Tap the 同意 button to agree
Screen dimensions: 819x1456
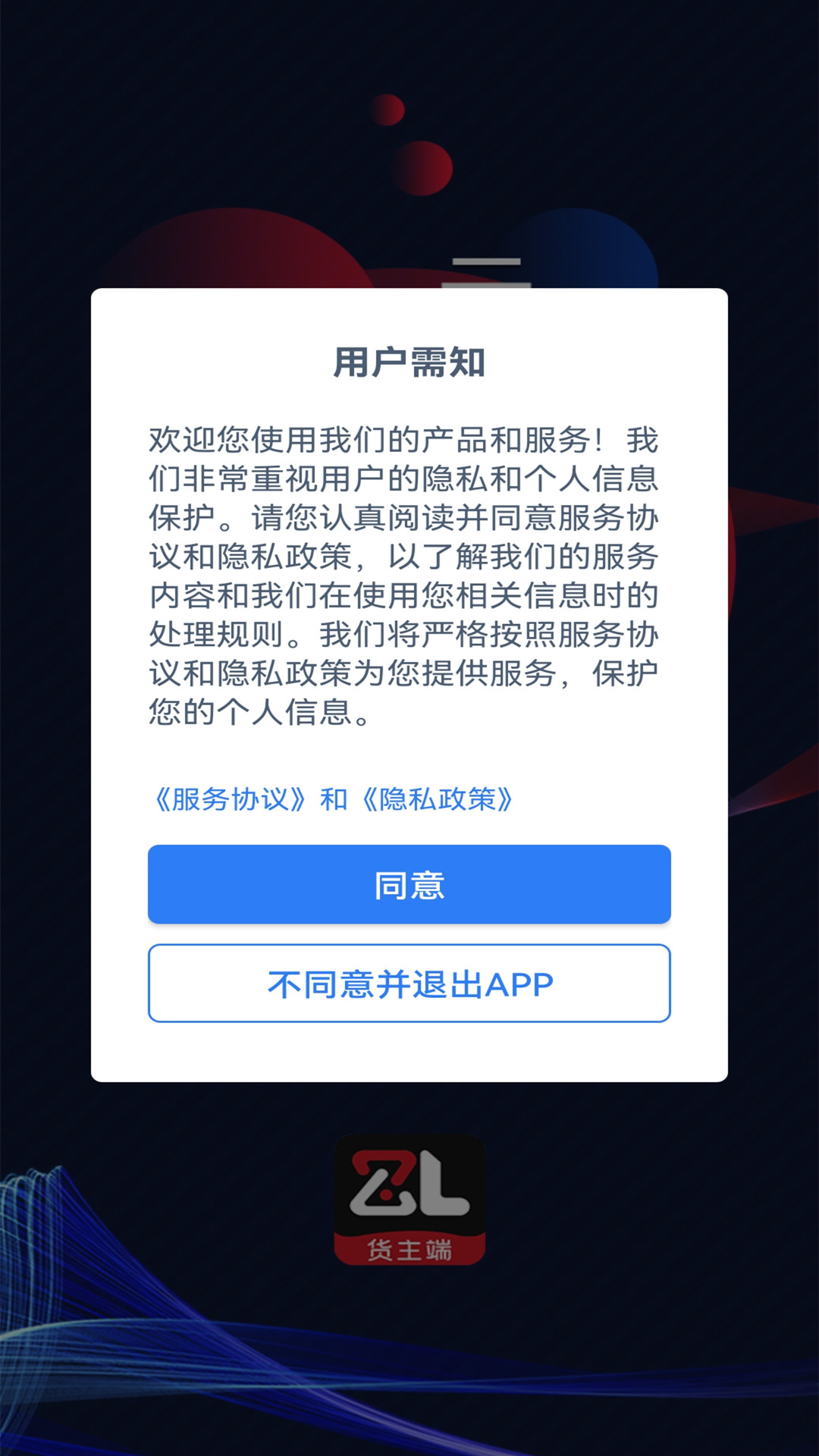click(x=409, y=884)
